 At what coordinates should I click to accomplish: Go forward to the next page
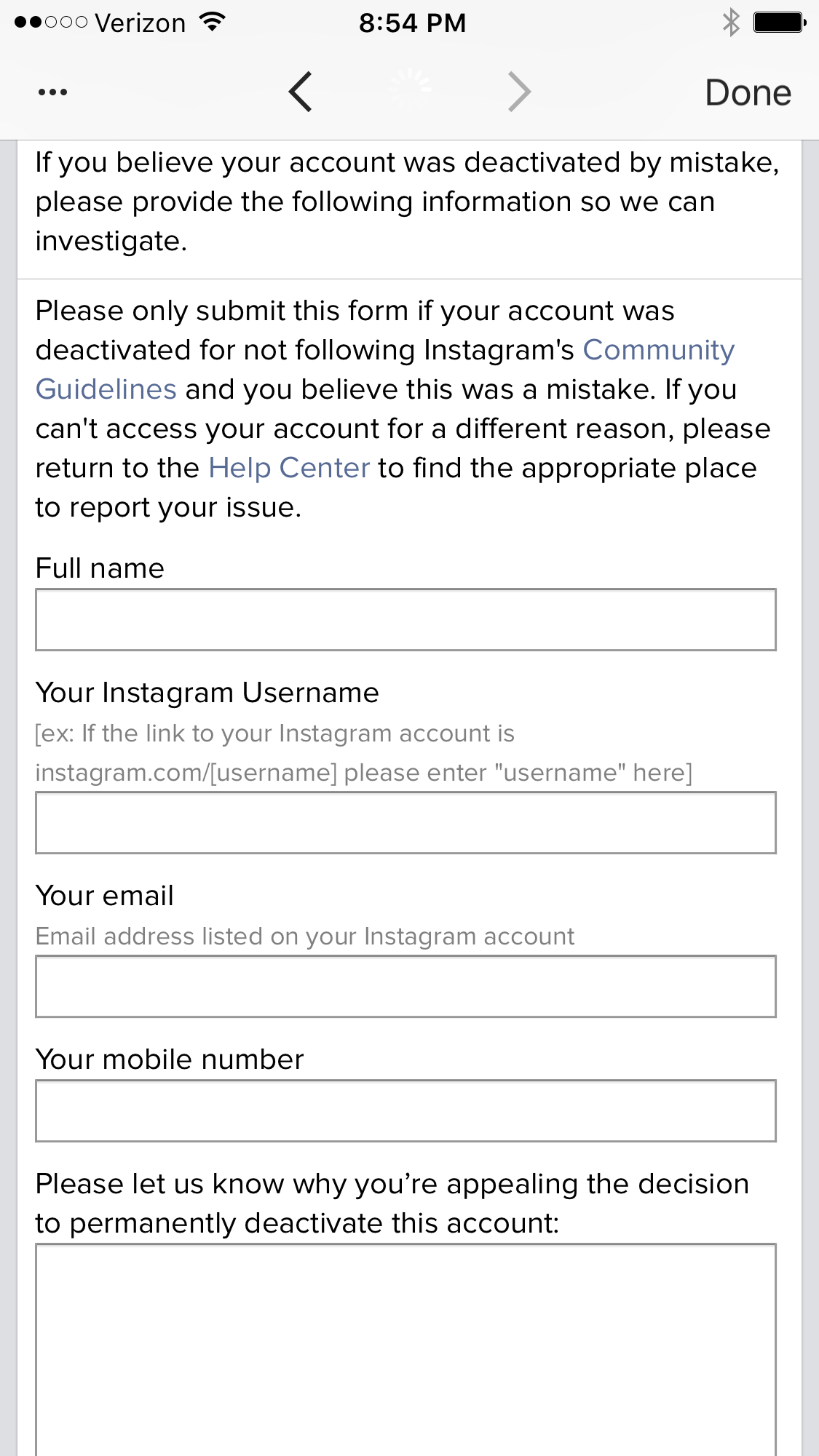point(519,92)
